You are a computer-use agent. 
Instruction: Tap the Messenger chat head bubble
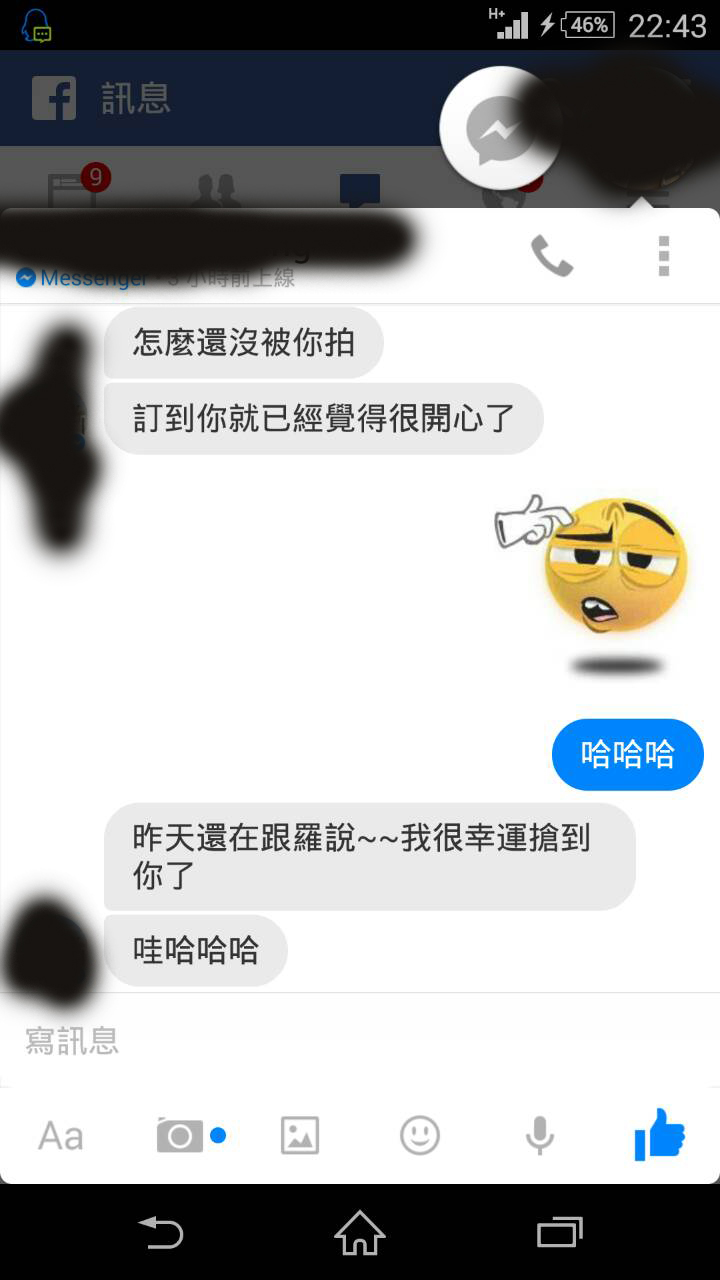[499, 128]
